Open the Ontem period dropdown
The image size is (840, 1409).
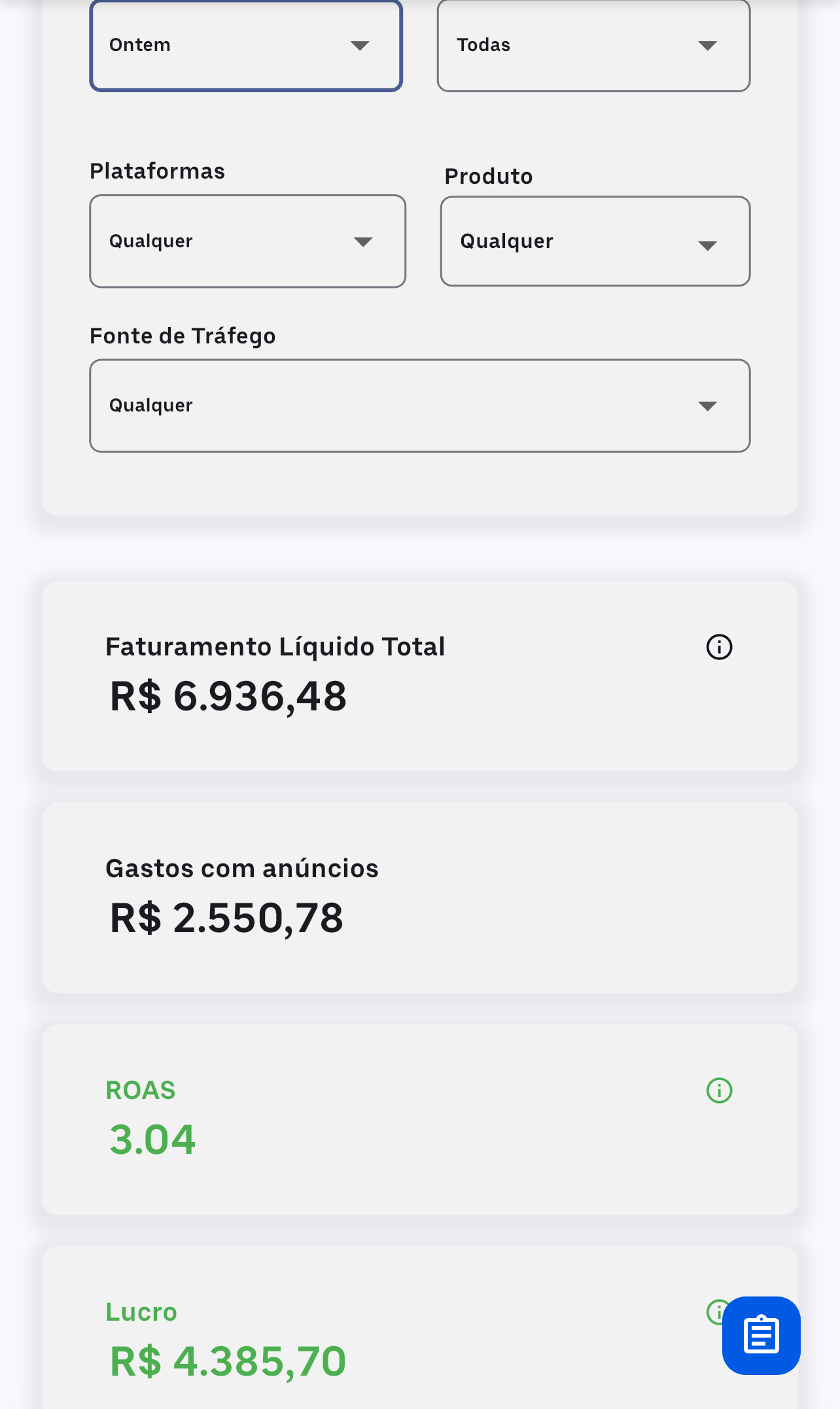click(x=246, y=46)
